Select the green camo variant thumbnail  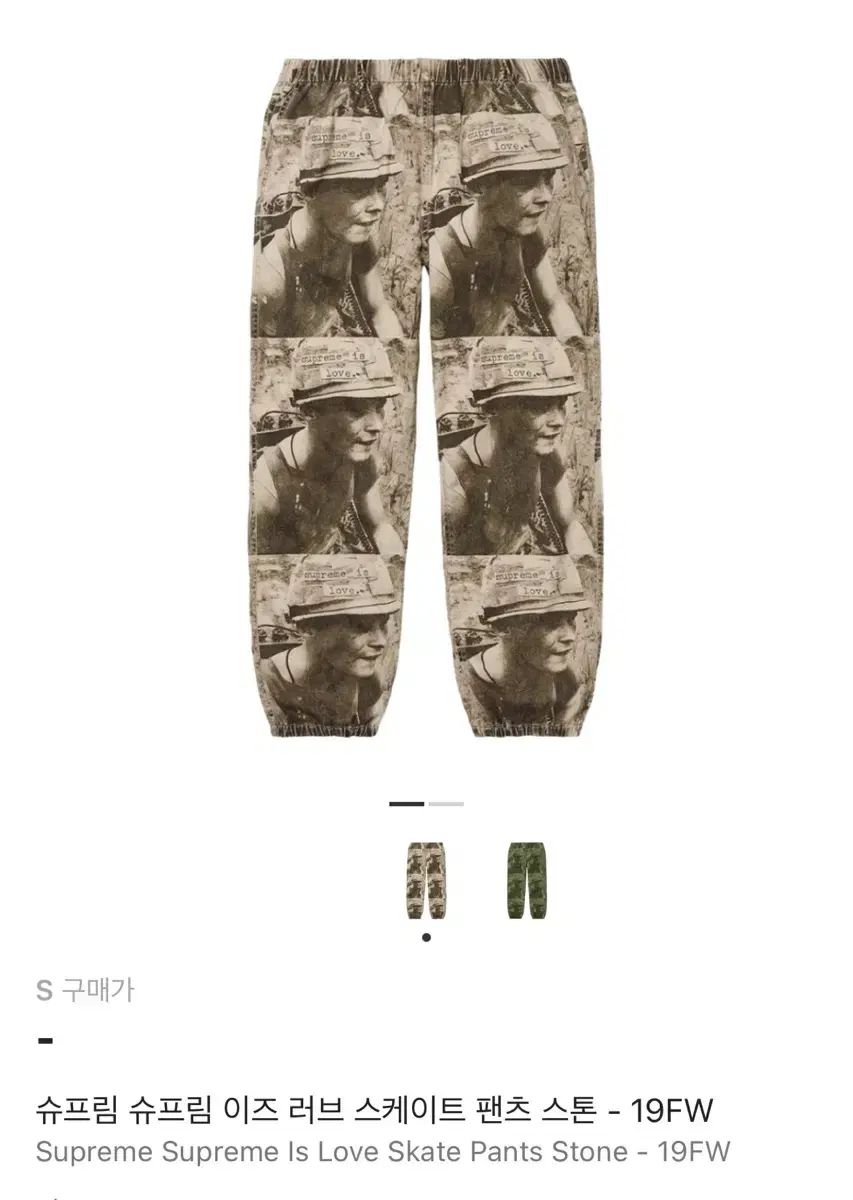(527, 880)
